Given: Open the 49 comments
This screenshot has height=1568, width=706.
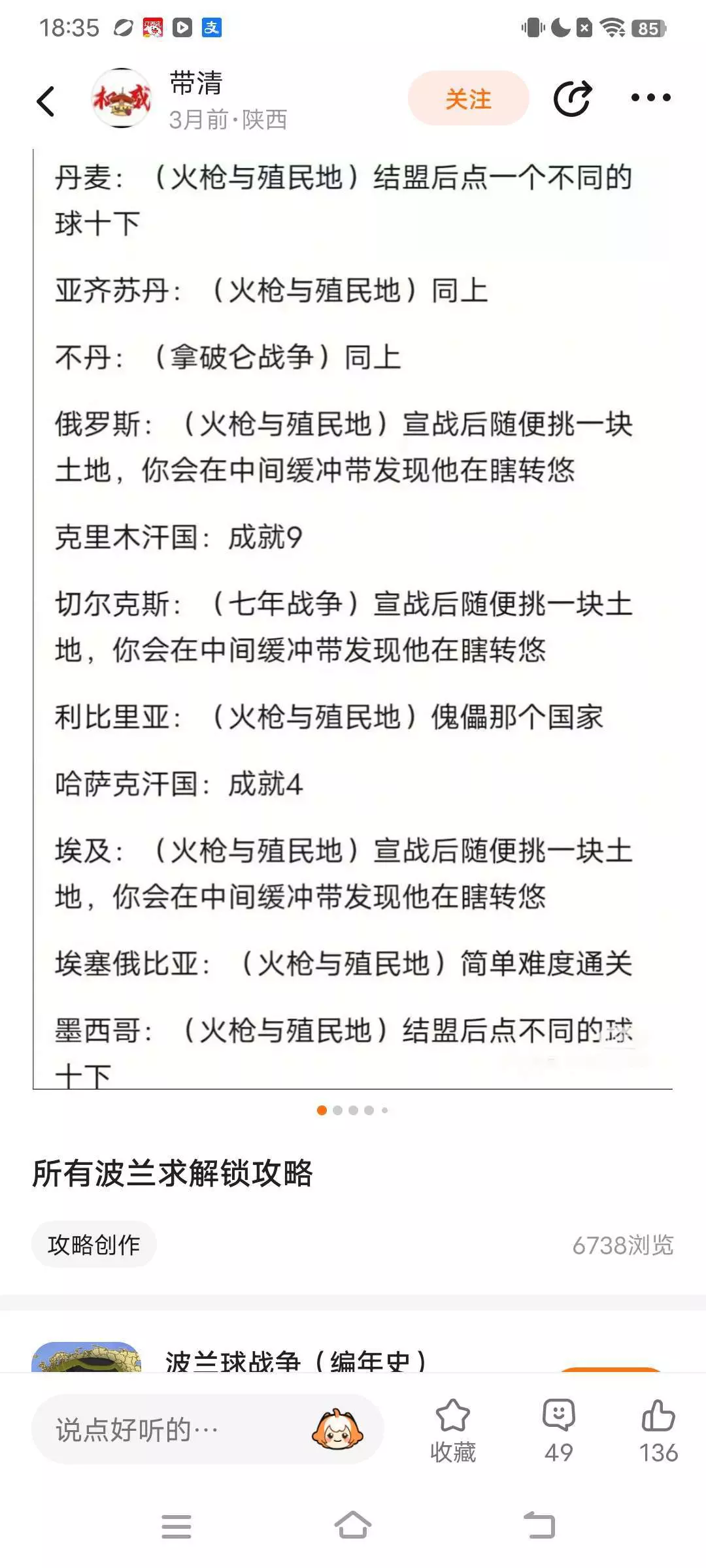Looking at the screenshot, I should point(558,1431).
